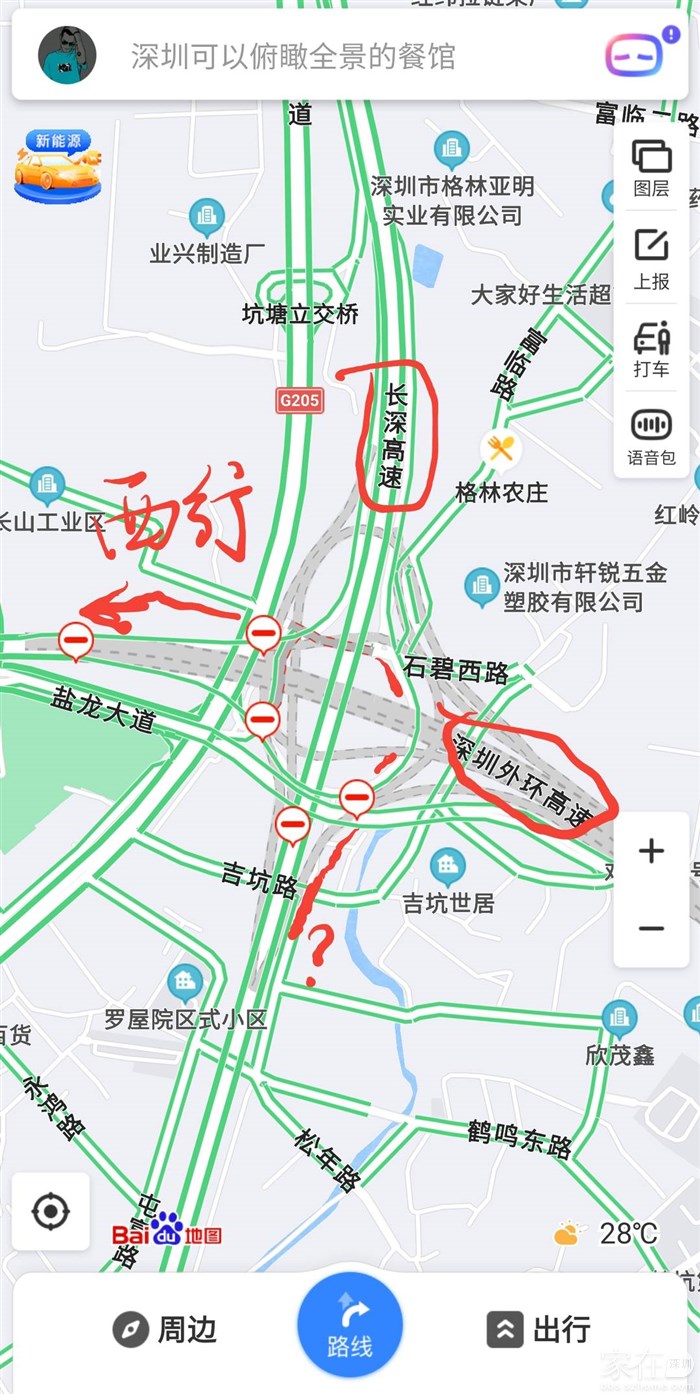Center the map on my location

50,1212
